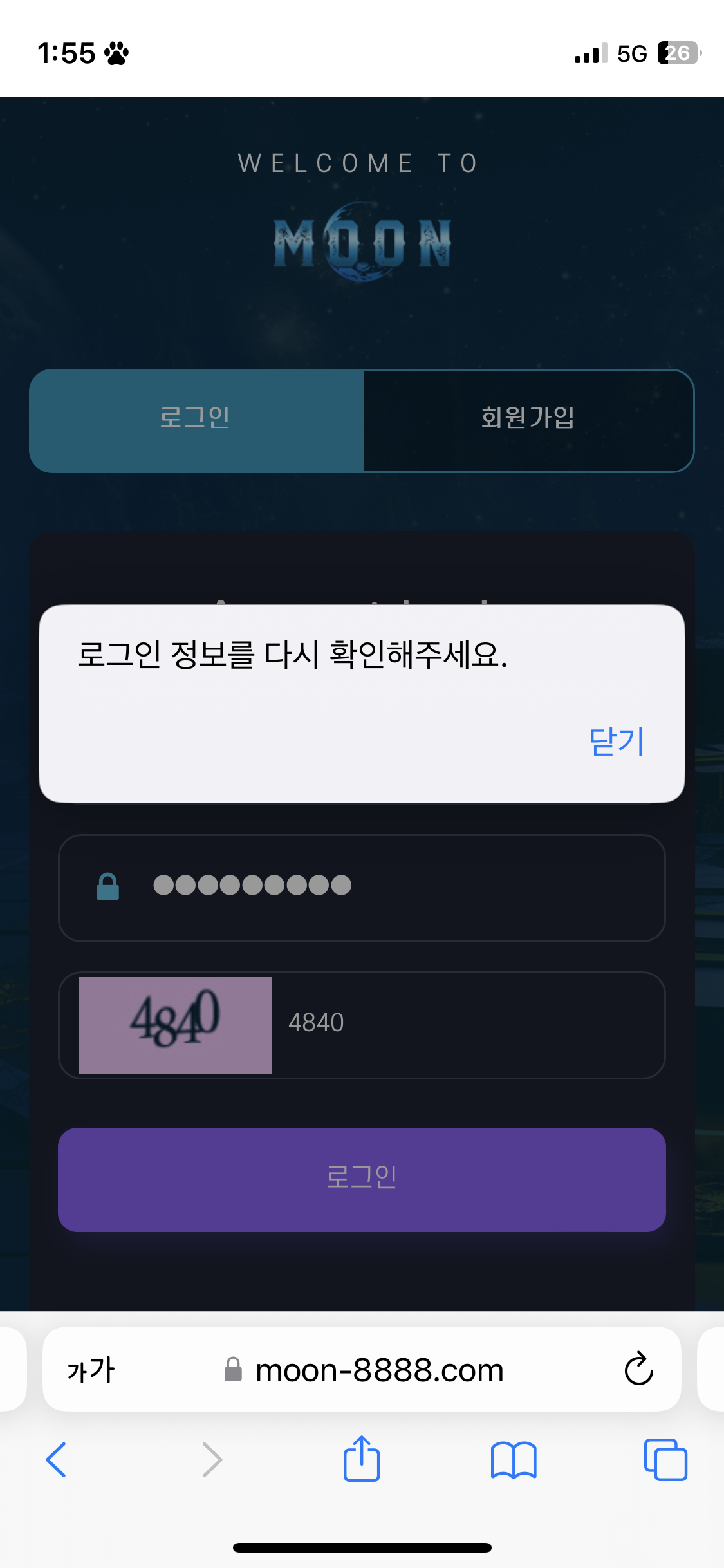Screen dimensions: 724x1568
Task: Tap the moon-8888.com address bar
Action: click(x=364, y=1370)
